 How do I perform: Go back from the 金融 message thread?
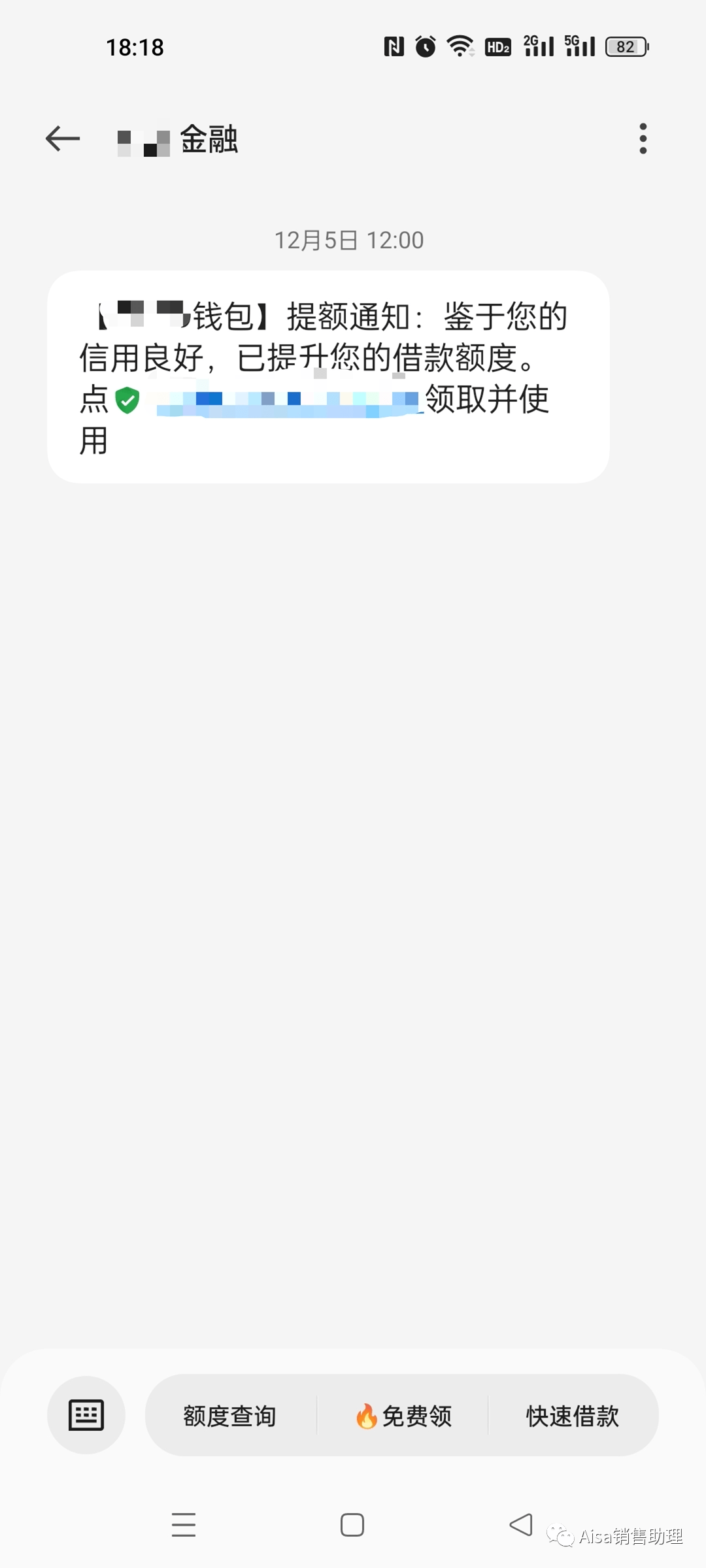tap(63, 139)
